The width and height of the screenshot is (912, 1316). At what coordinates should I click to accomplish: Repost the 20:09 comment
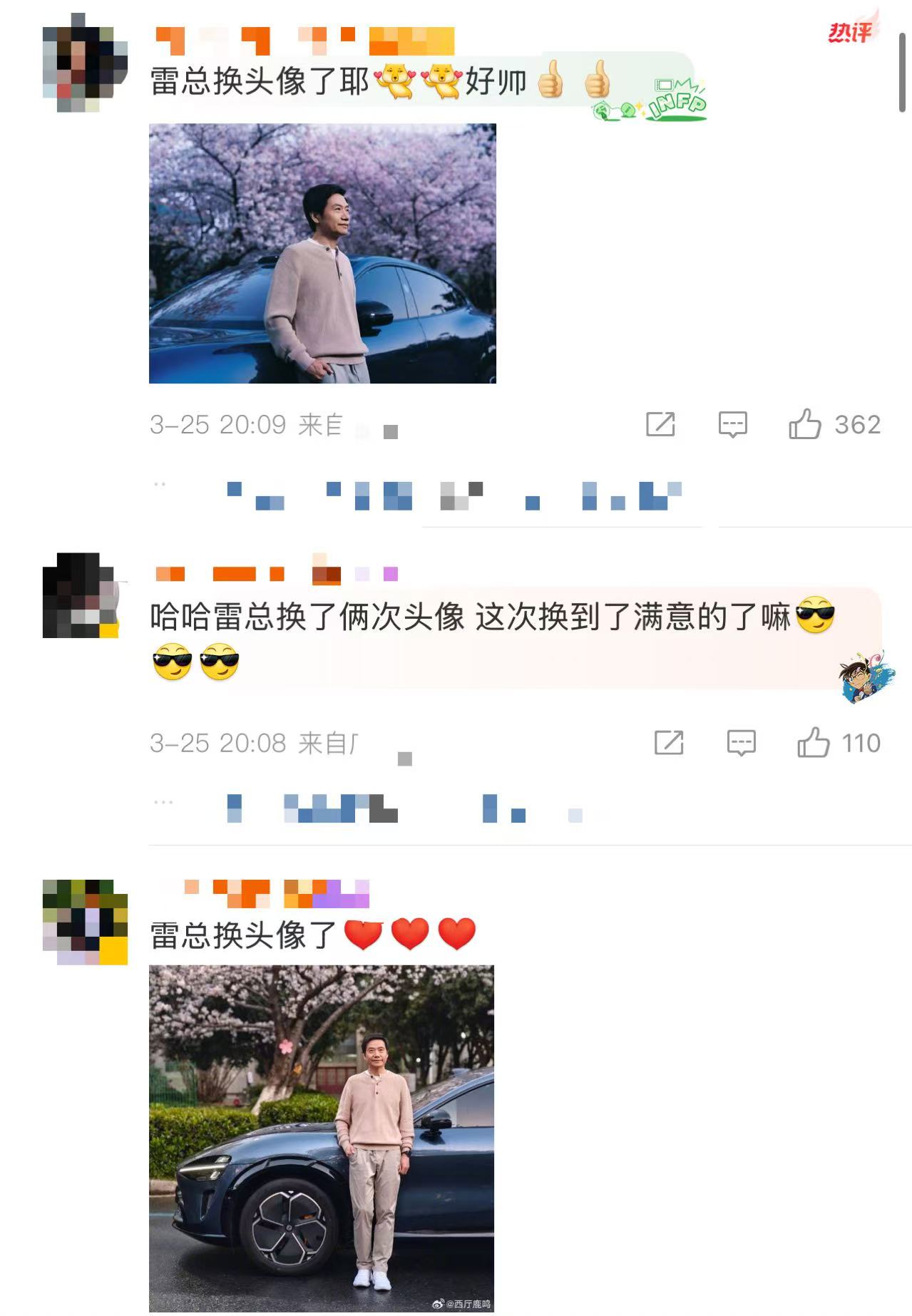coord(660,424)
